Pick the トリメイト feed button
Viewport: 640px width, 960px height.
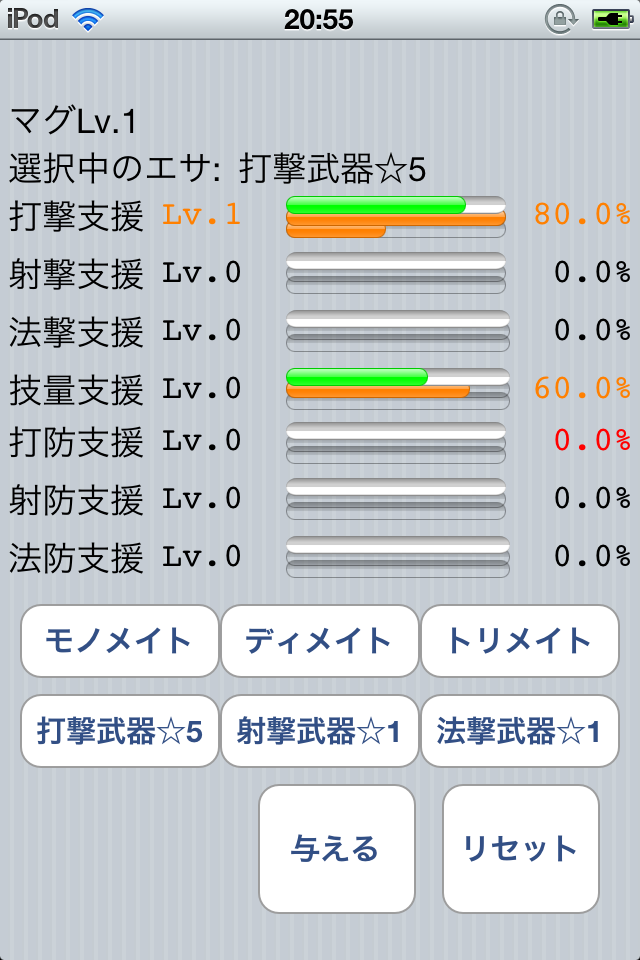(x=519, y=641)
